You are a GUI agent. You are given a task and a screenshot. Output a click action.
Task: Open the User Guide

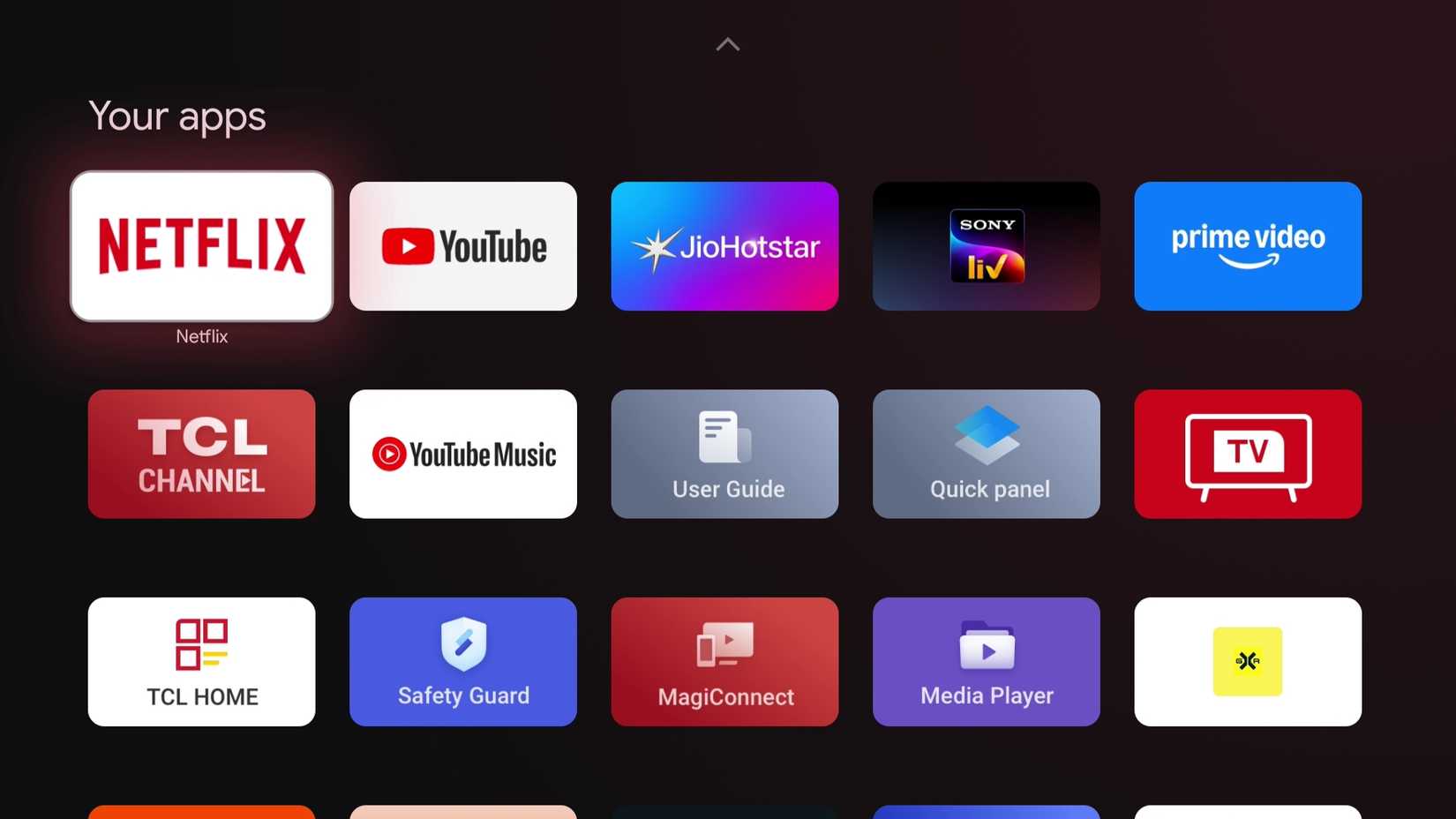click(724, 454)
